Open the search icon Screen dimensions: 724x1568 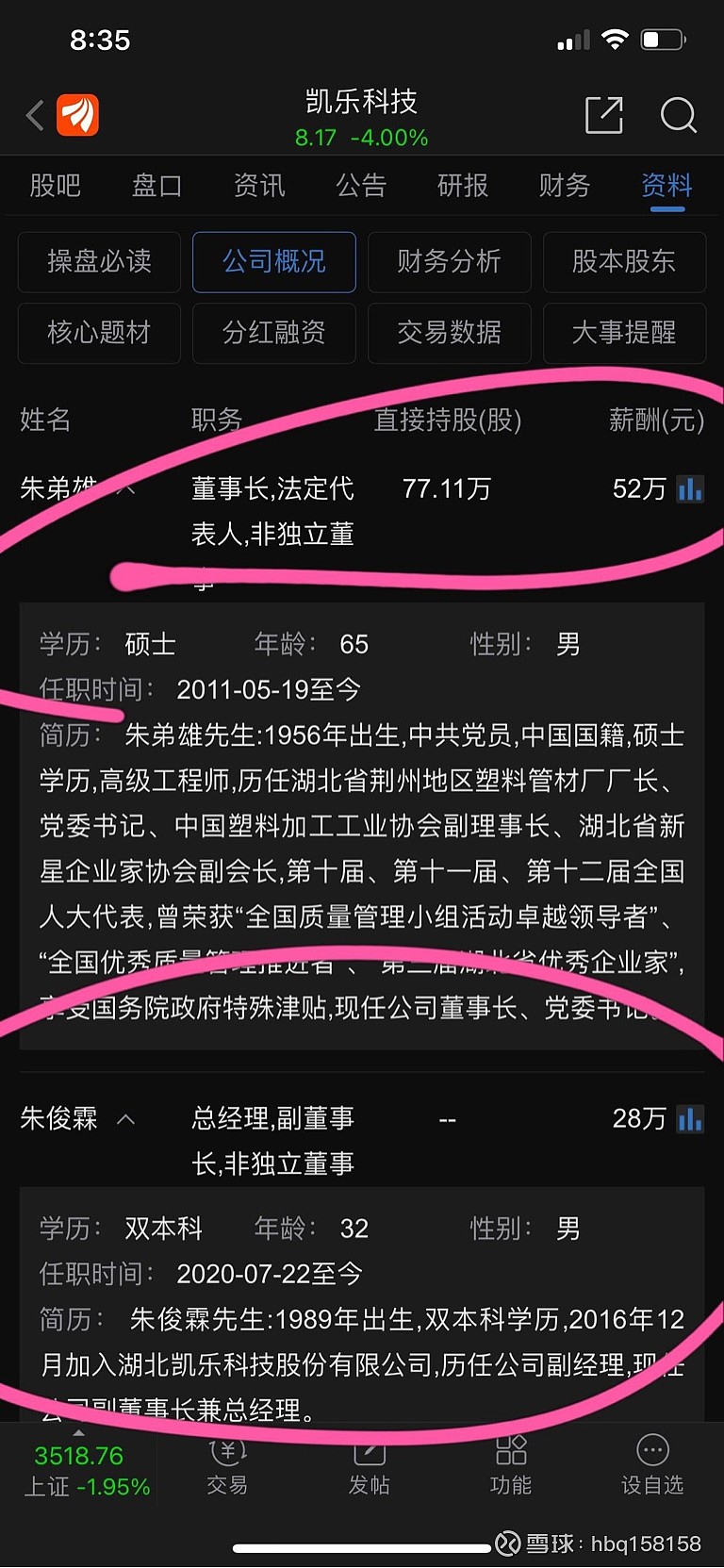678,115
